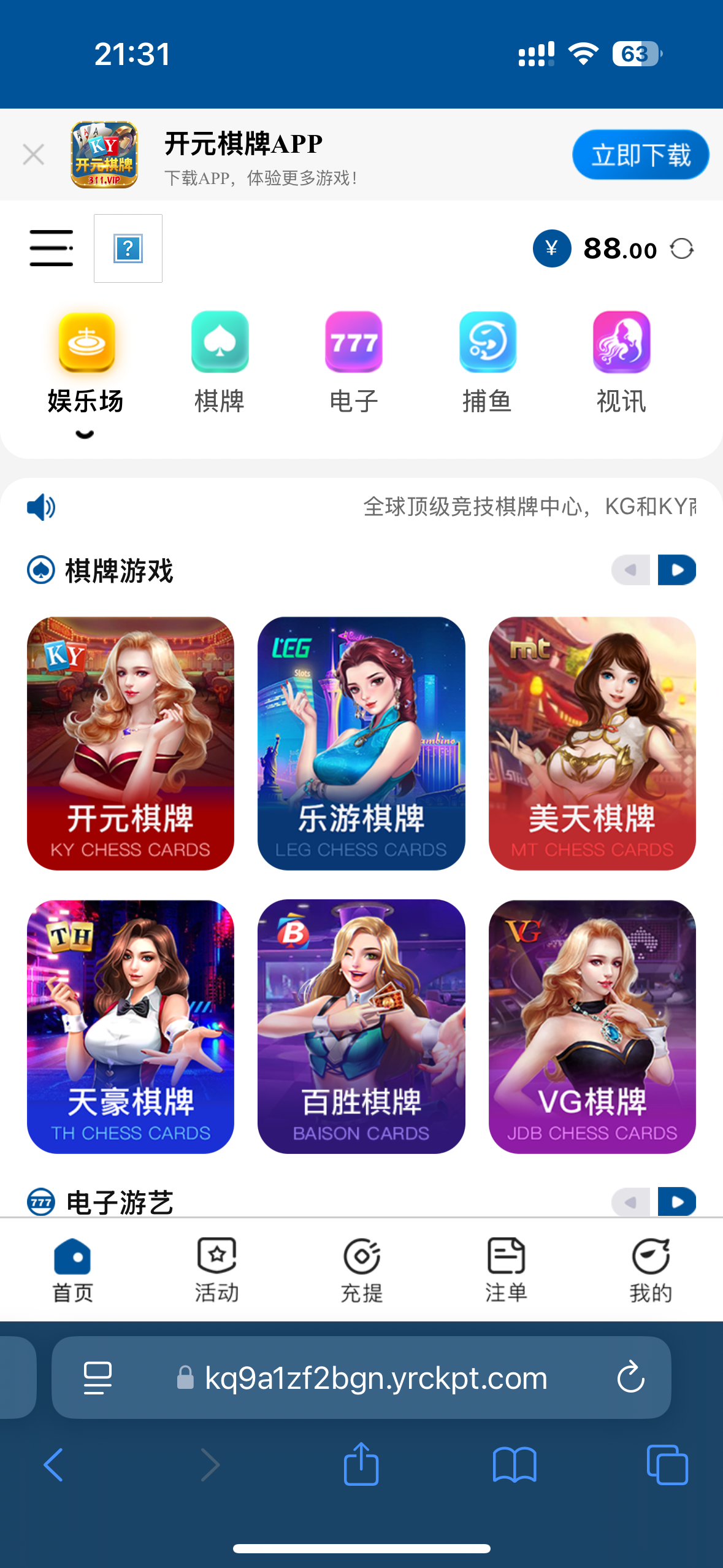Open the 我的 profile tab
The width and height of the screenshot is (723, 1568).
651,1269
